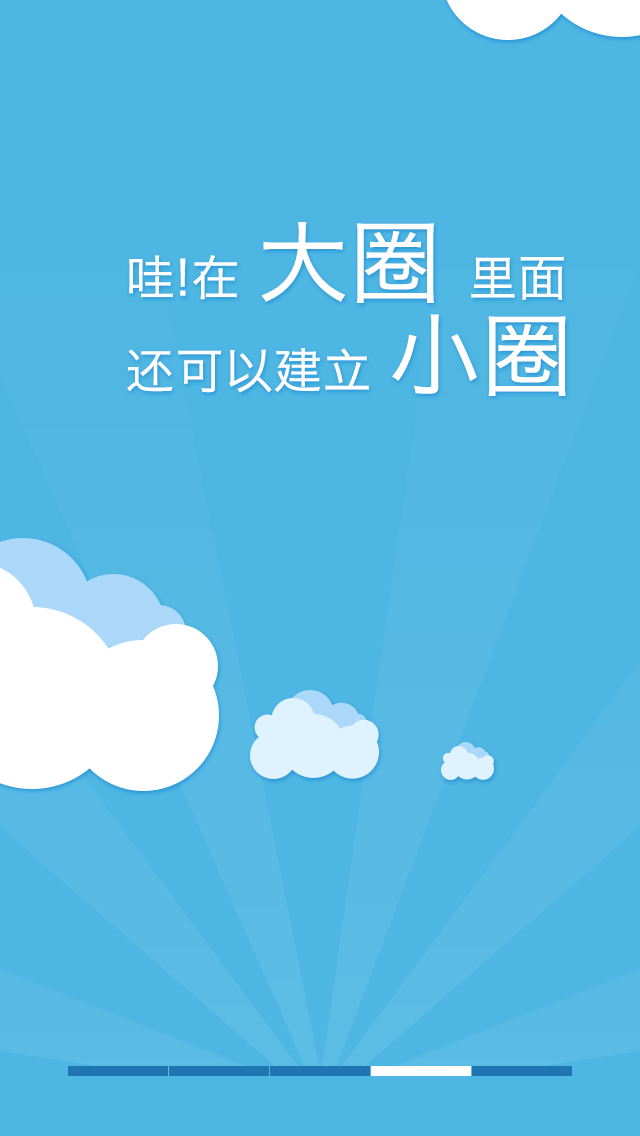
Task: Go to the third page indicator segment
Action: pyautogui.click(x=320, y=1071)
